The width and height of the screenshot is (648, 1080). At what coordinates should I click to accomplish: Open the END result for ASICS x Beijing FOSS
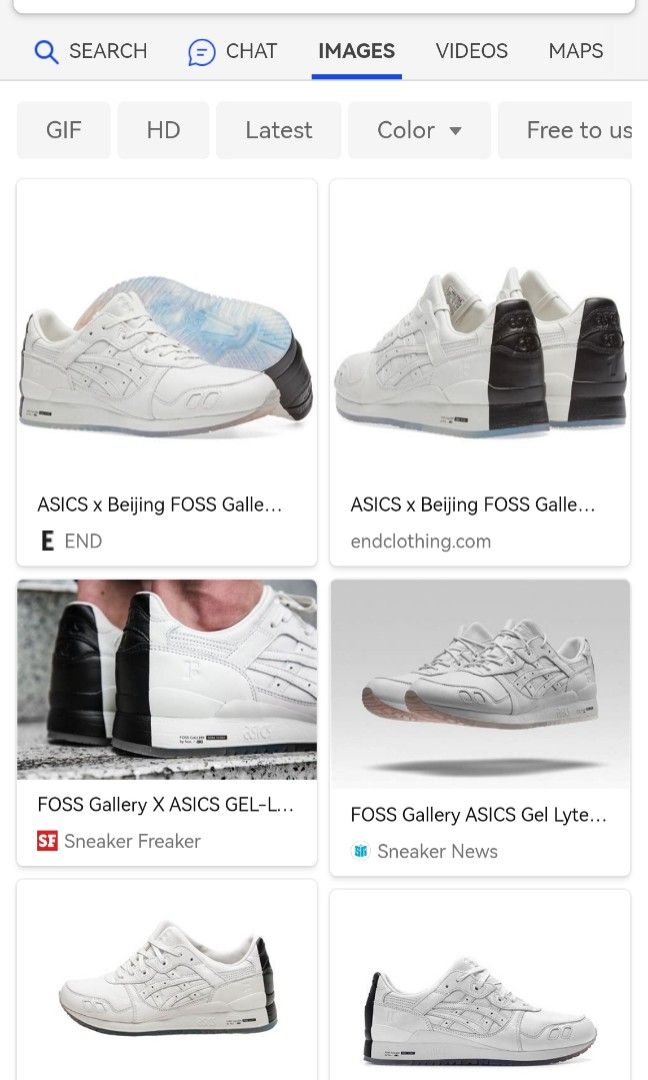(x=167, y=370)
